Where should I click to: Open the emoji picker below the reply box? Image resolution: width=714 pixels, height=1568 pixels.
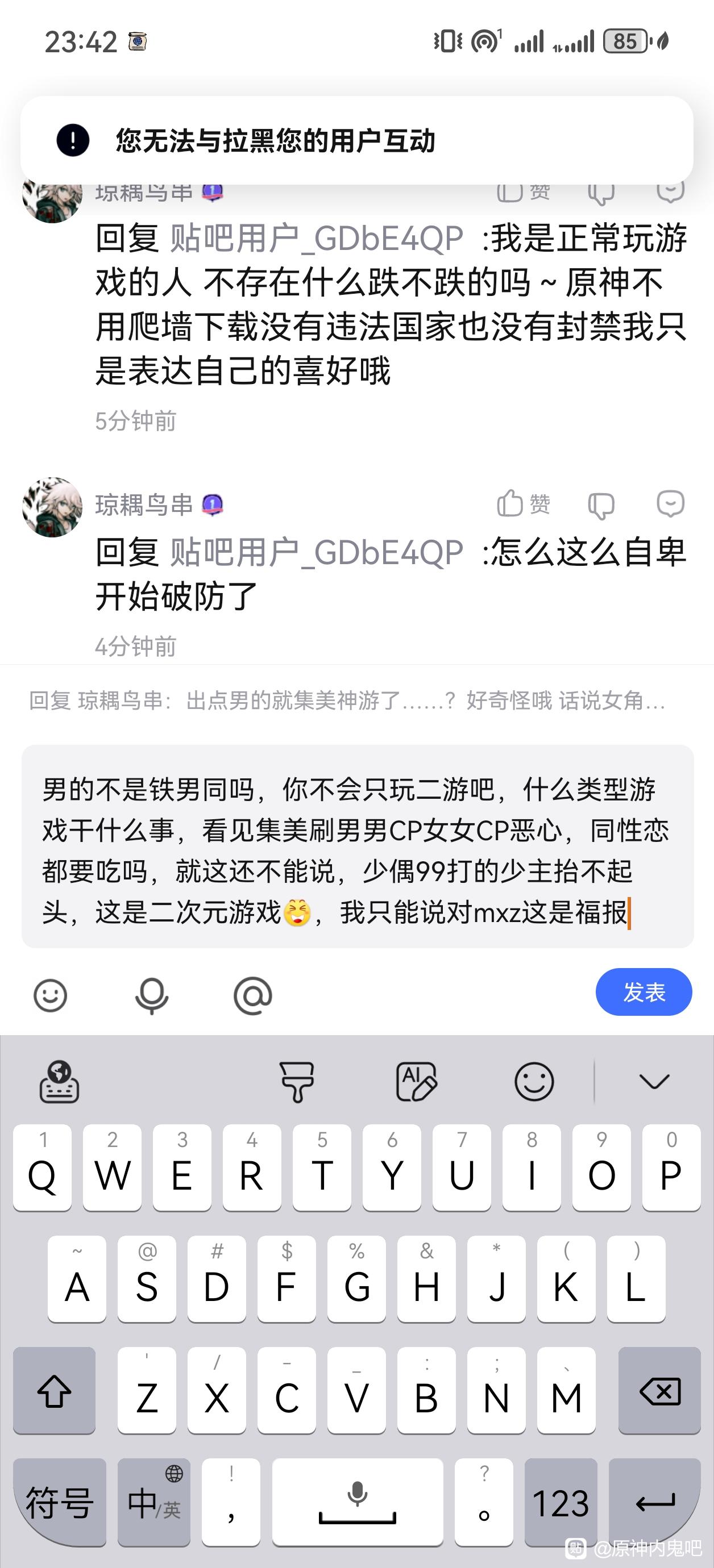(50, 996)
